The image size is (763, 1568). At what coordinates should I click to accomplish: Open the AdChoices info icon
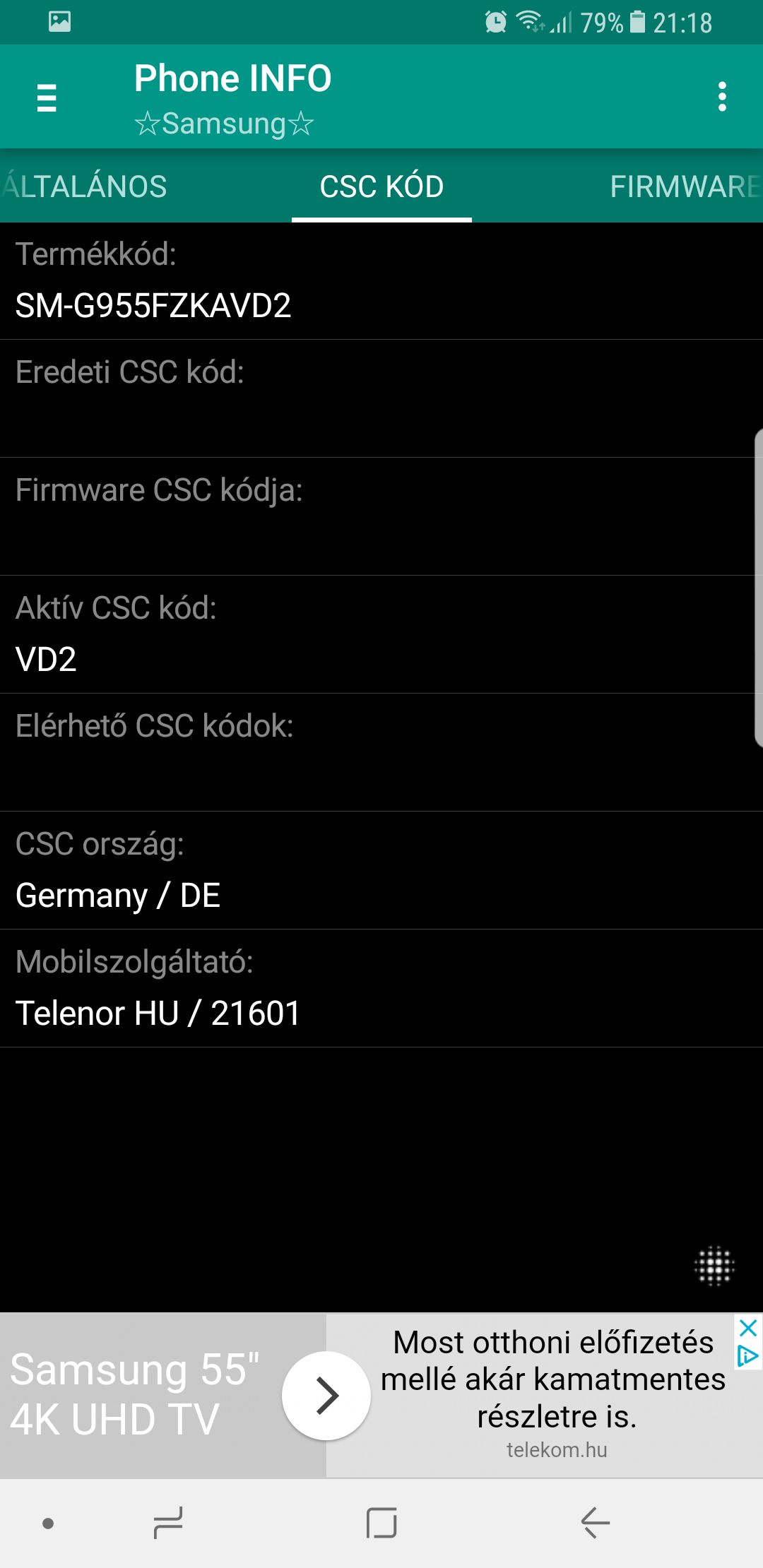click(x=748, y=1355)
